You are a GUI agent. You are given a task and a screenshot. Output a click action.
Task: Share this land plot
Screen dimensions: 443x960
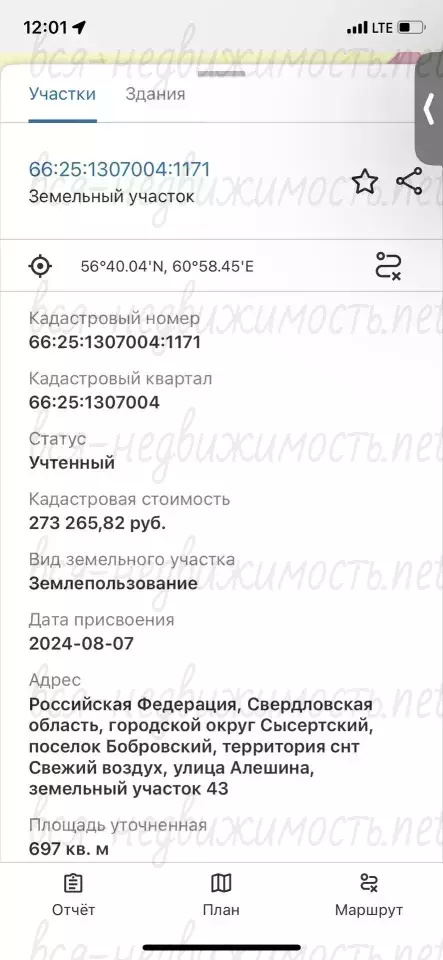tap(409, 181)
